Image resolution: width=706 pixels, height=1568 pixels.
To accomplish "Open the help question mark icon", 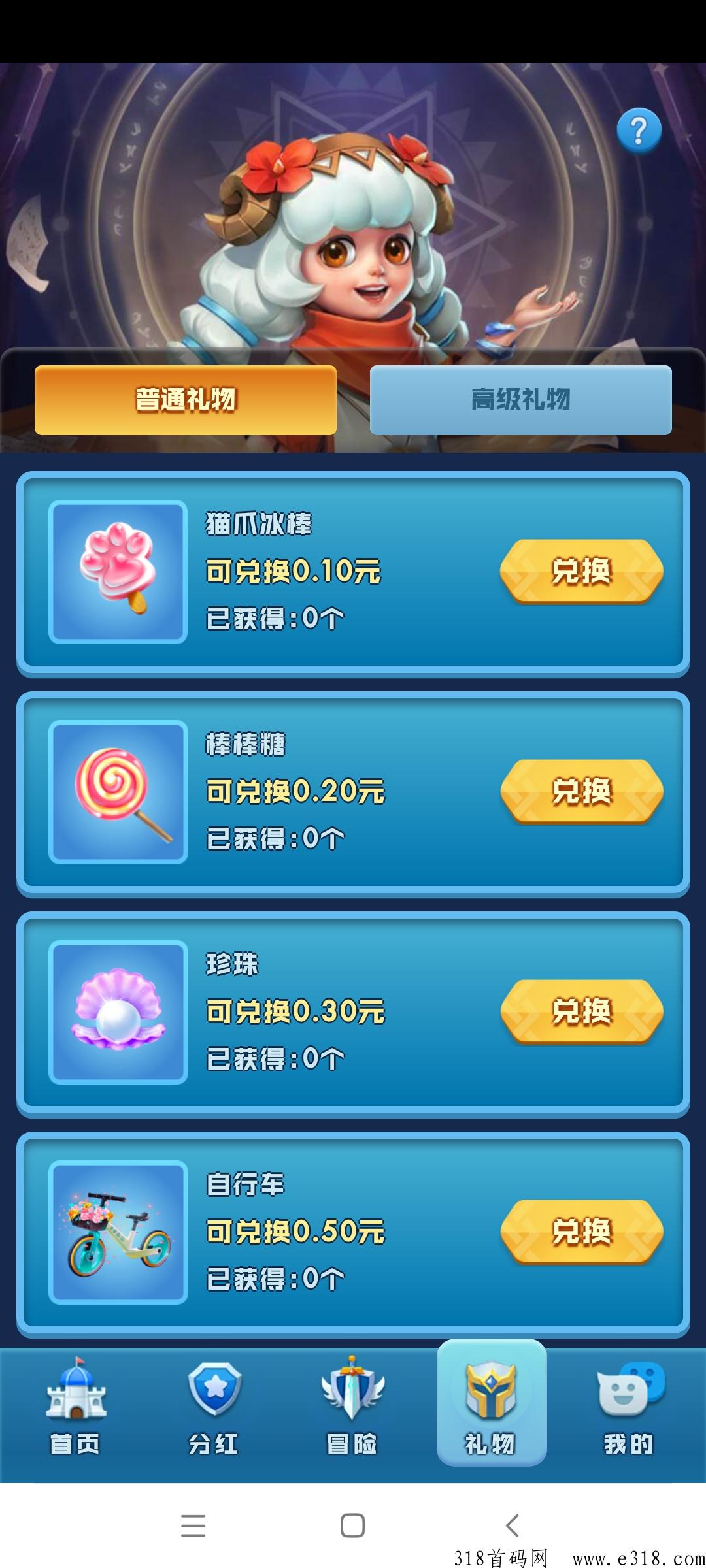I will [639, 131].
